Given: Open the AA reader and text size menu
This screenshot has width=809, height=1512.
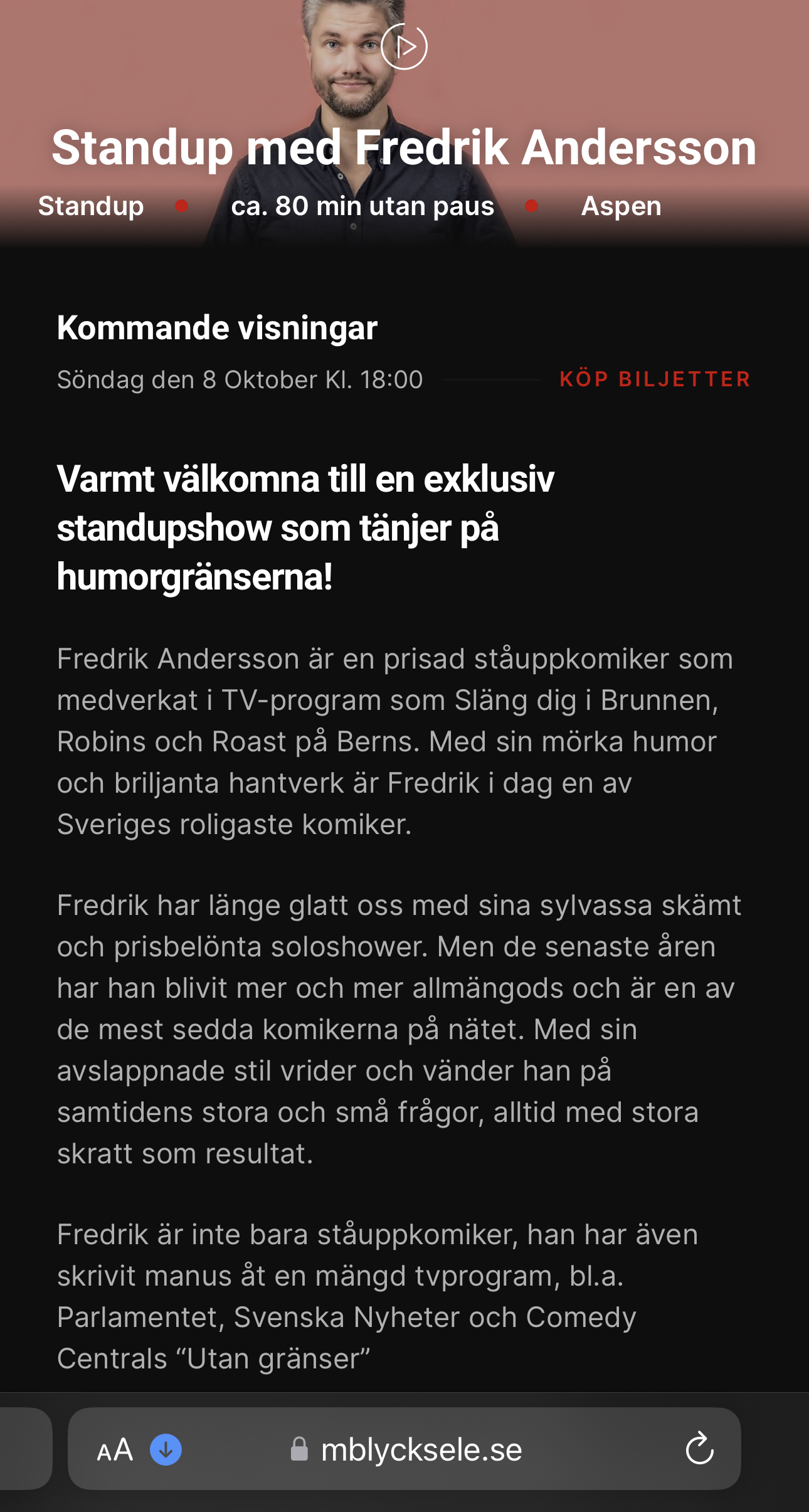Looking at the screenshot, I should (115, 1450).
